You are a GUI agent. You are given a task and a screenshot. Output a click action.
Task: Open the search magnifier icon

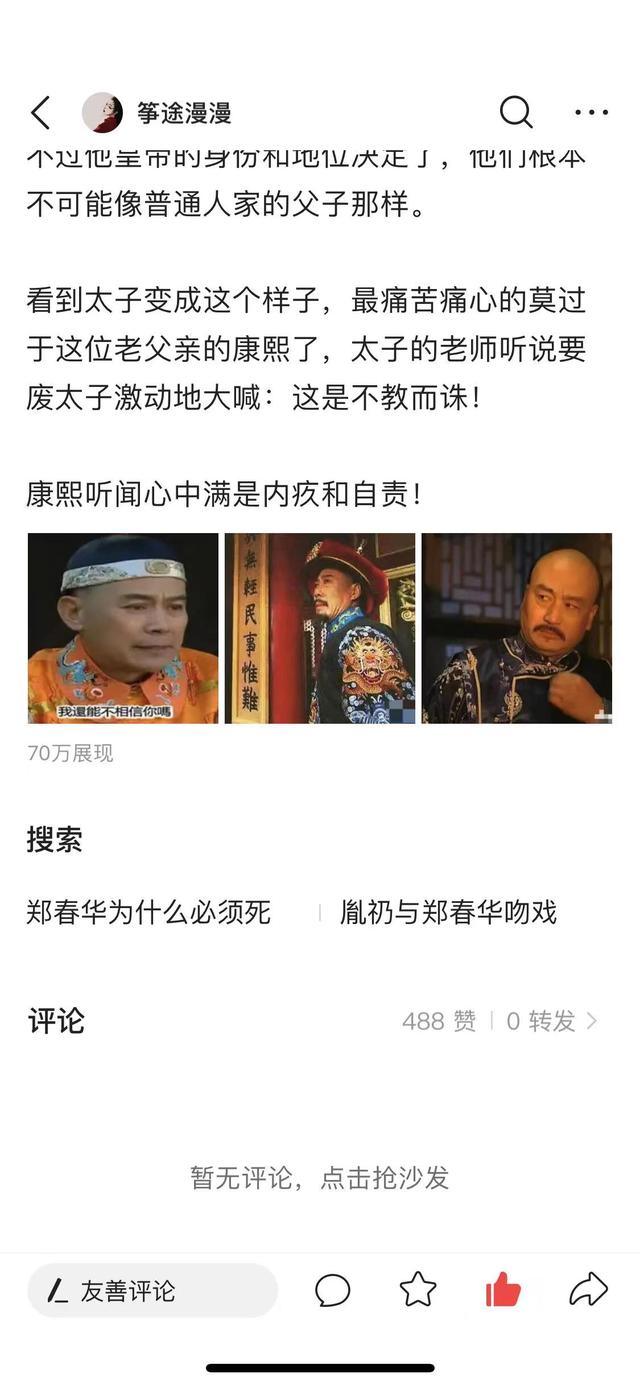coord(516,113)
